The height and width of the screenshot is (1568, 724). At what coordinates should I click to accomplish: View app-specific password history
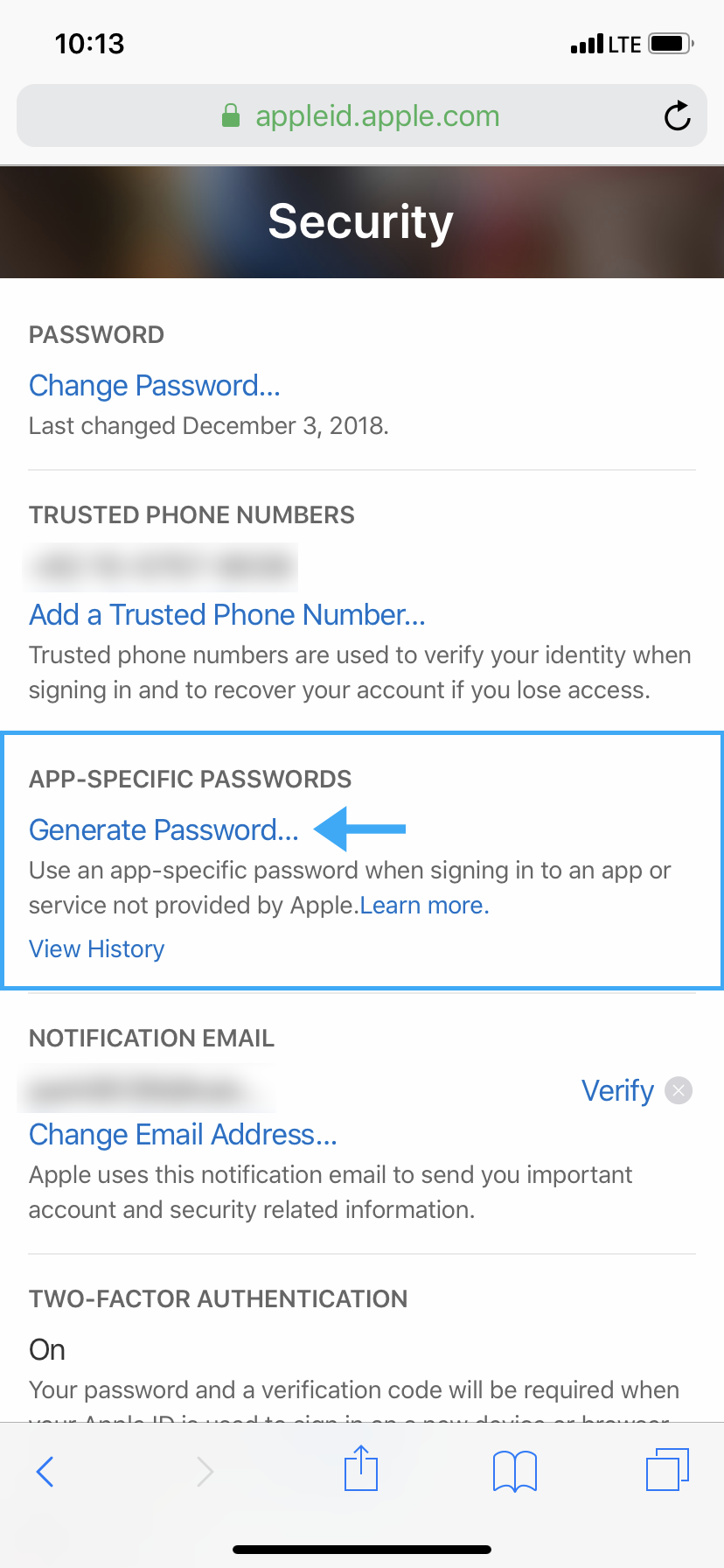[x=96, y=949]
